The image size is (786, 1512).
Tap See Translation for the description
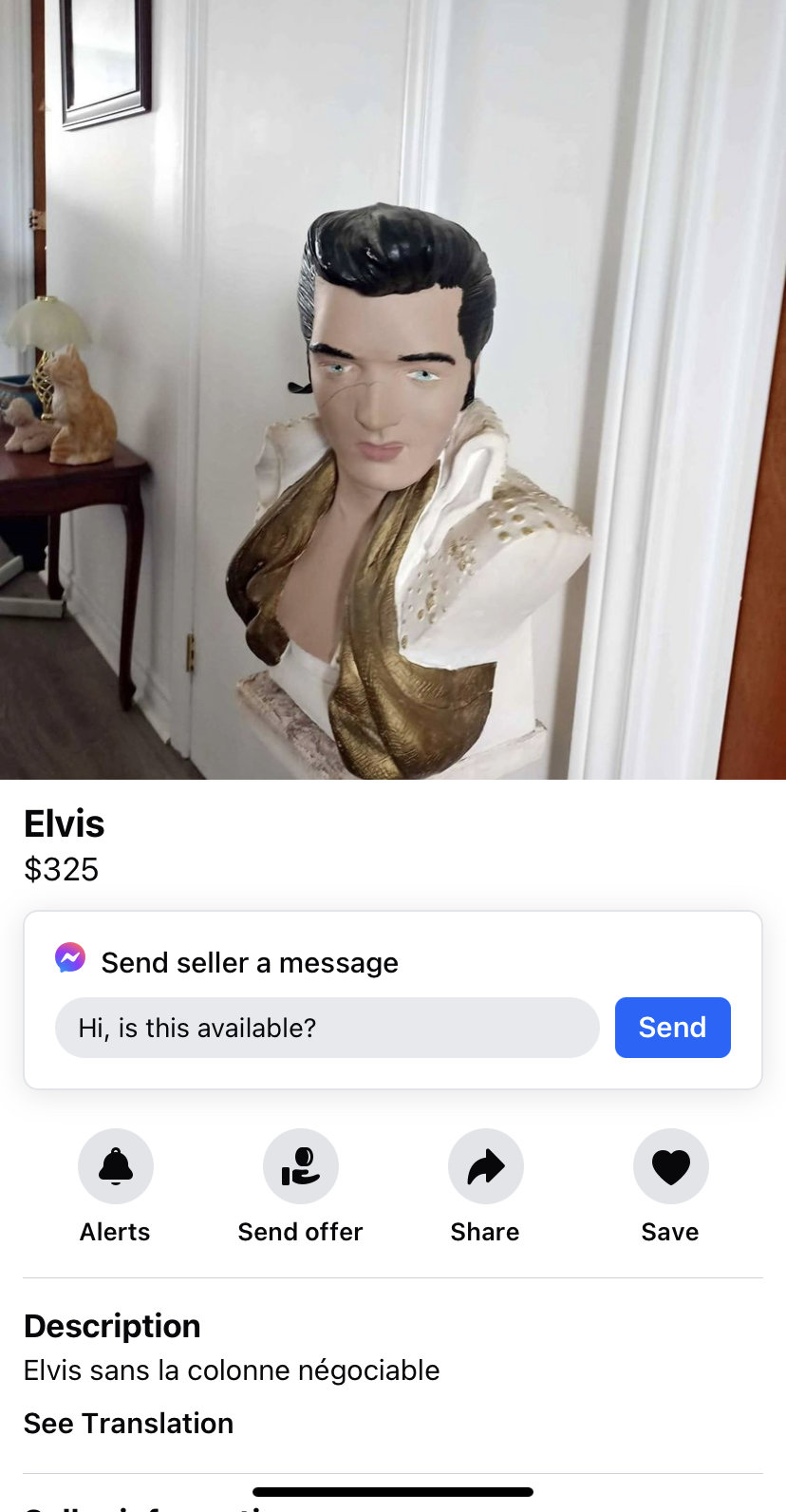click(x=129, y=1423)
